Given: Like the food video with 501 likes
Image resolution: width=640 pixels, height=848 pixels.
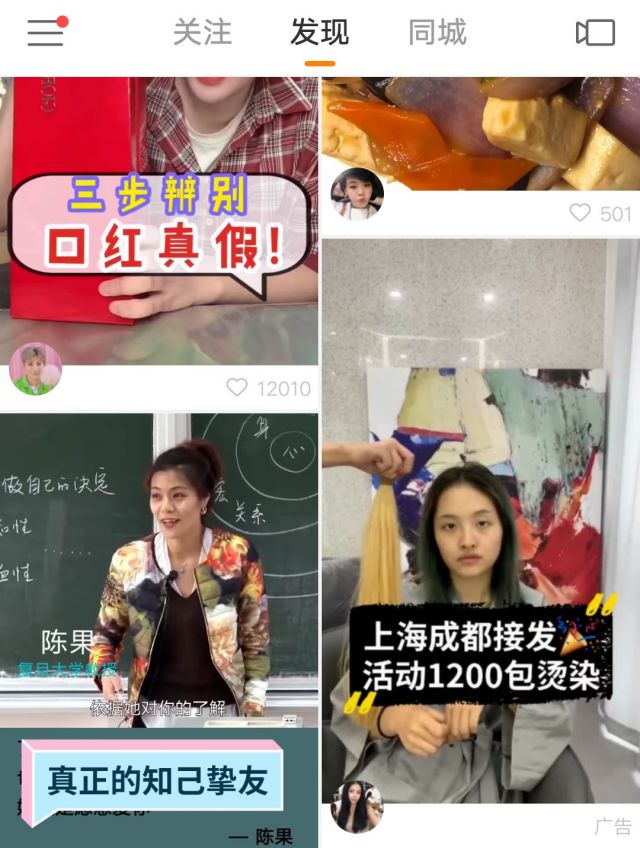Looking at the screenshot, I should tap(580, 213).
